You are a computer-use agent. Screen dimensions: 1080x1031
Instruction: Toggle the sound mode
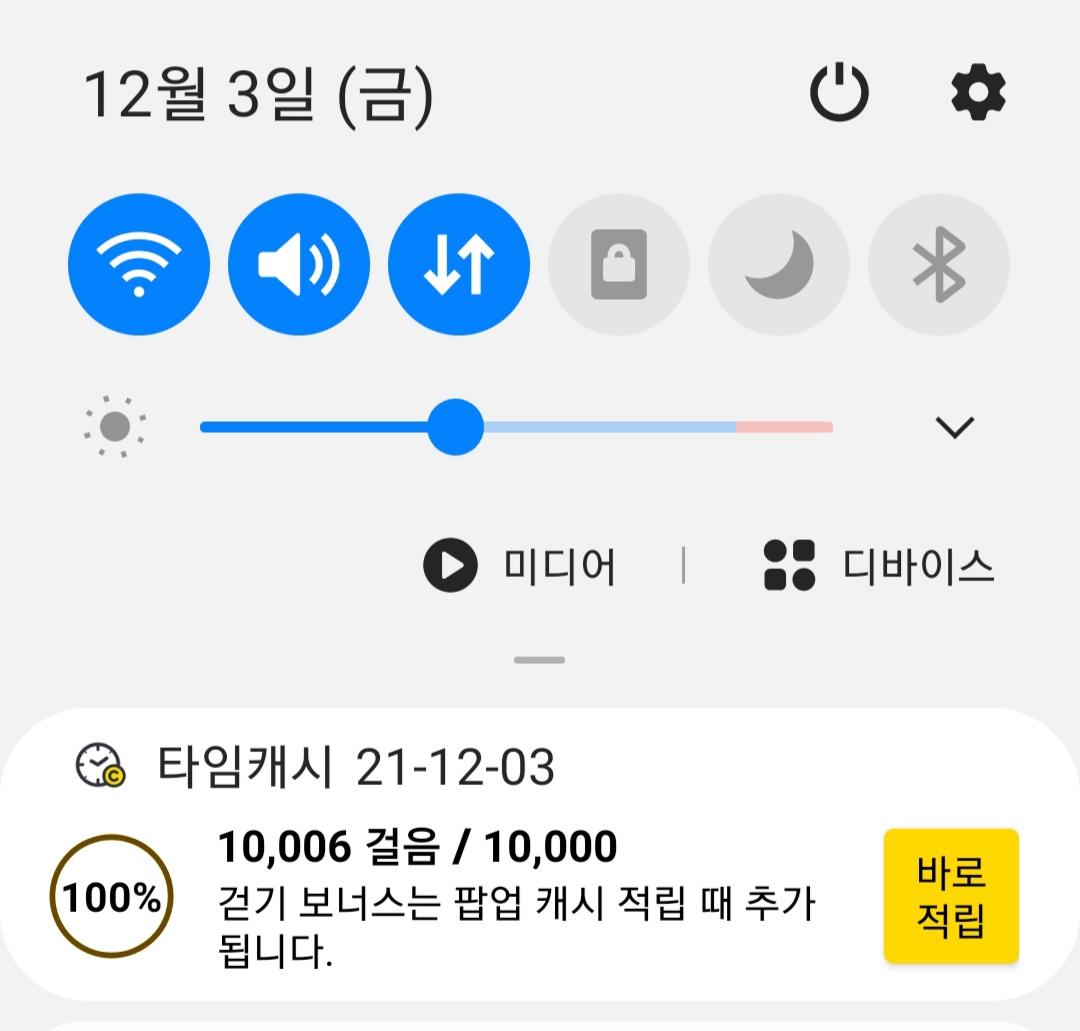[299, 265]
